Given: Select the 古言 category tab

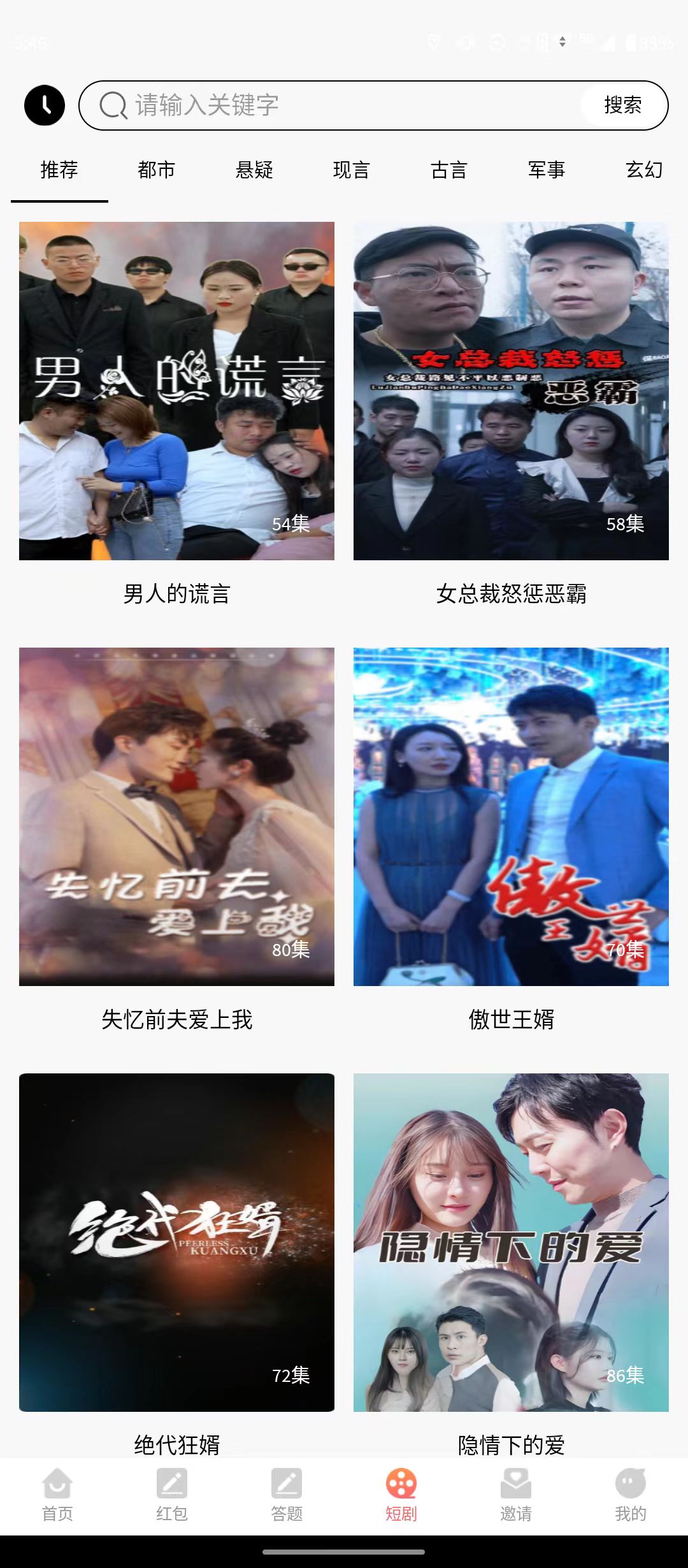Looking at the screenshot, I should [x=449, y=170].
